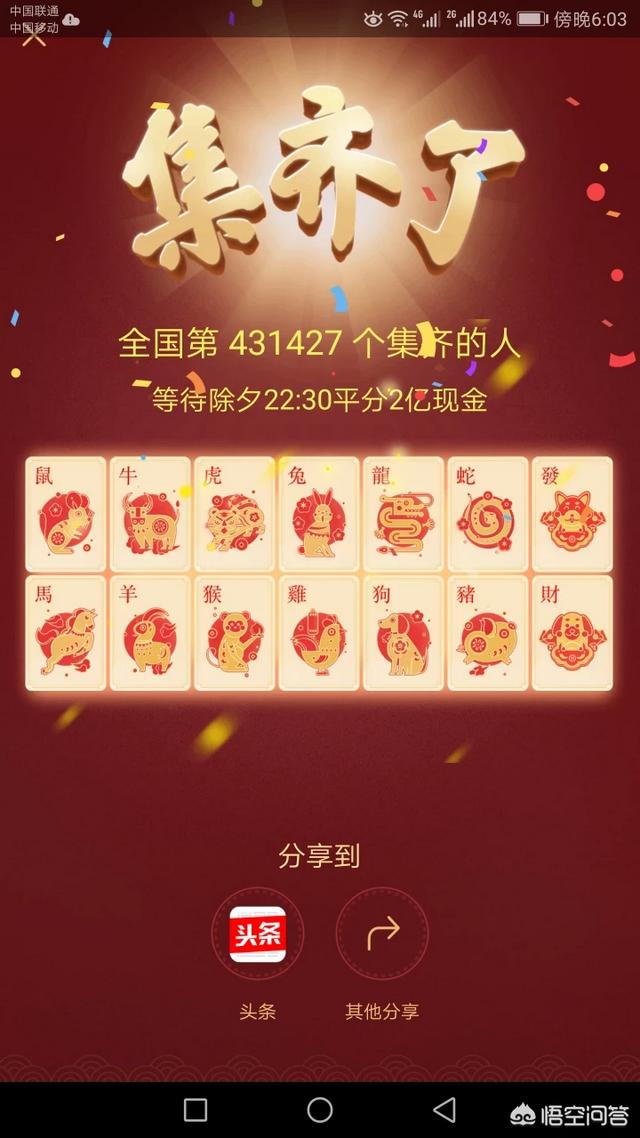Go to the home screen
Image resolution: width=640 pixels, height=1138 pixels.
click(320, 1109)
